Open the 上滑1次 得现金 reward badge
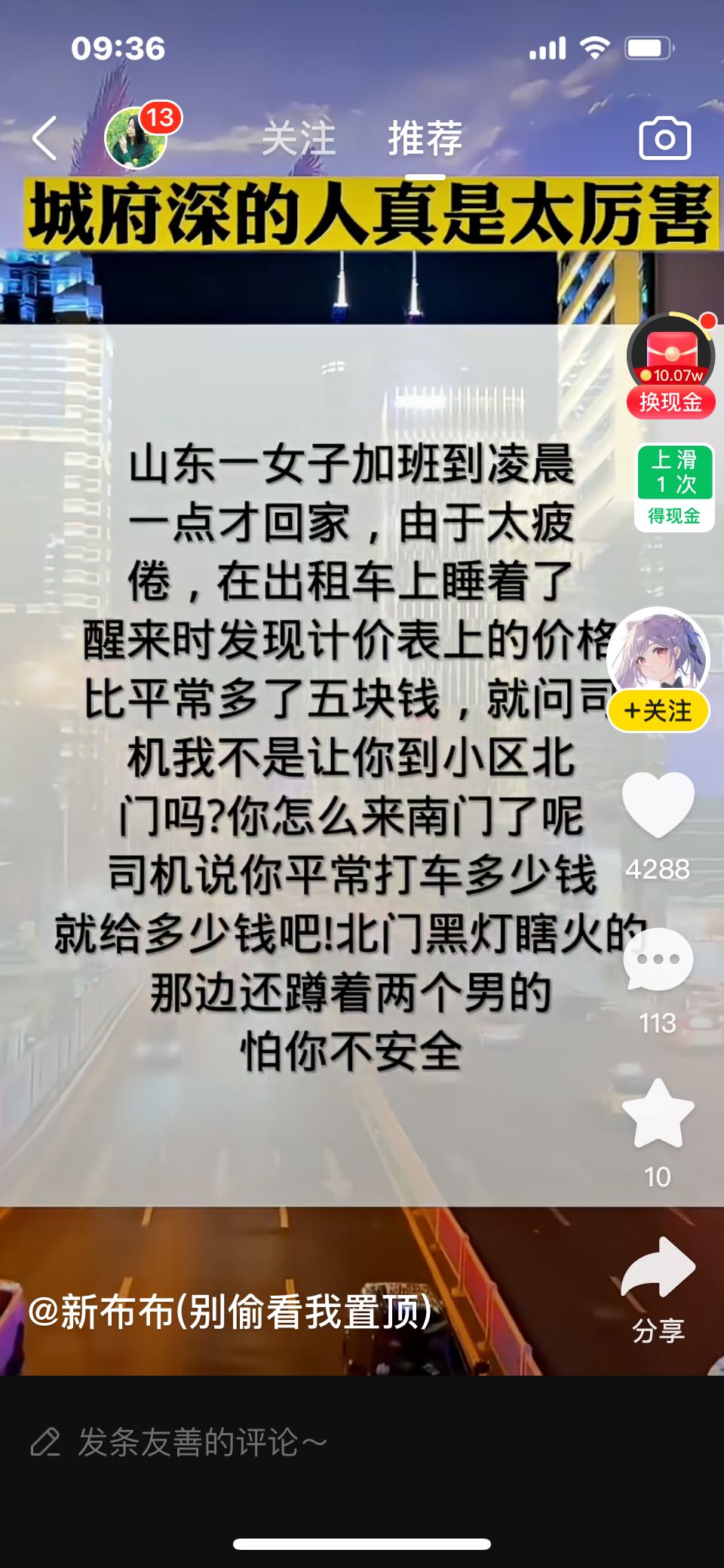The width and height of the screenshot is (724, 1568). click(x=674, y=488)
